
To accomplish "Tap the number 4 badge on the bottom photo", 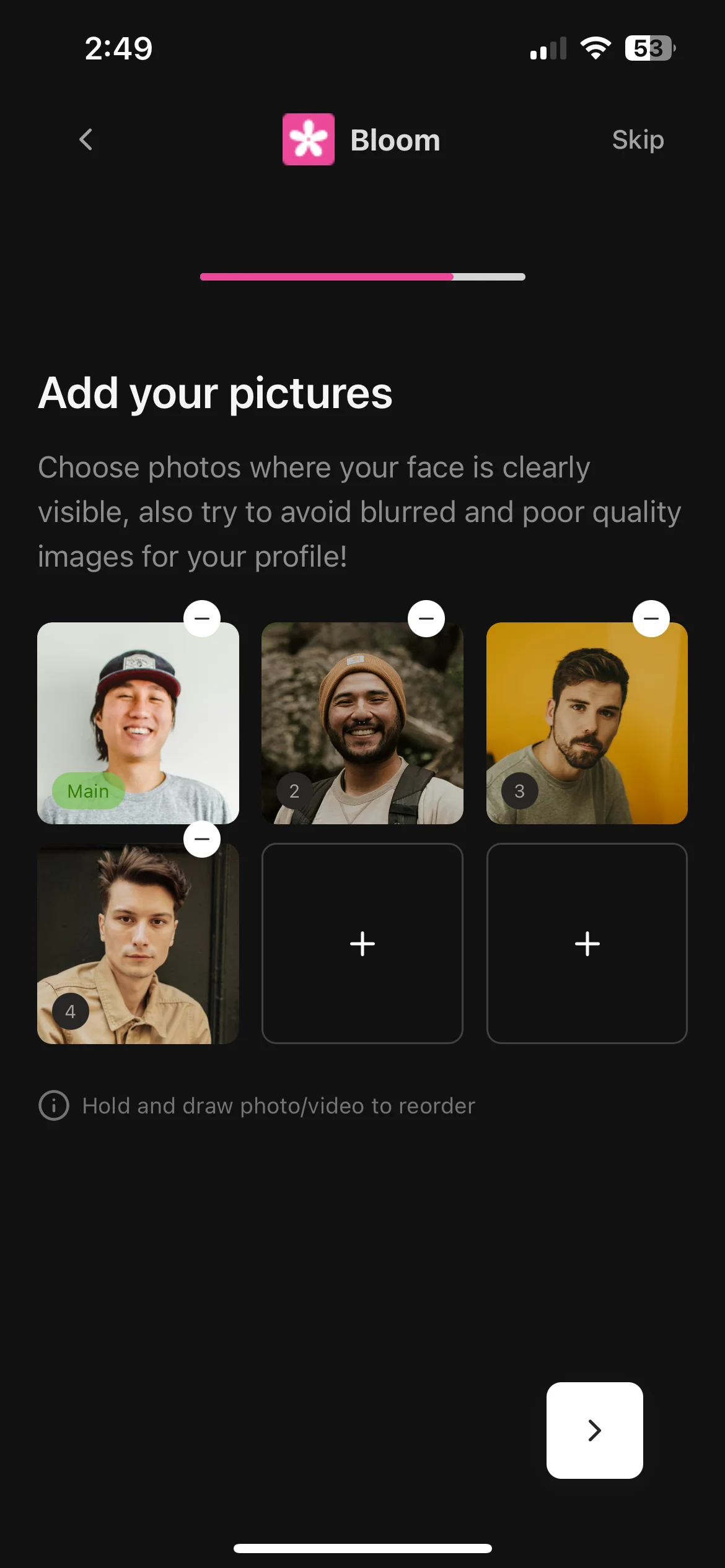I will (70, 1011).
